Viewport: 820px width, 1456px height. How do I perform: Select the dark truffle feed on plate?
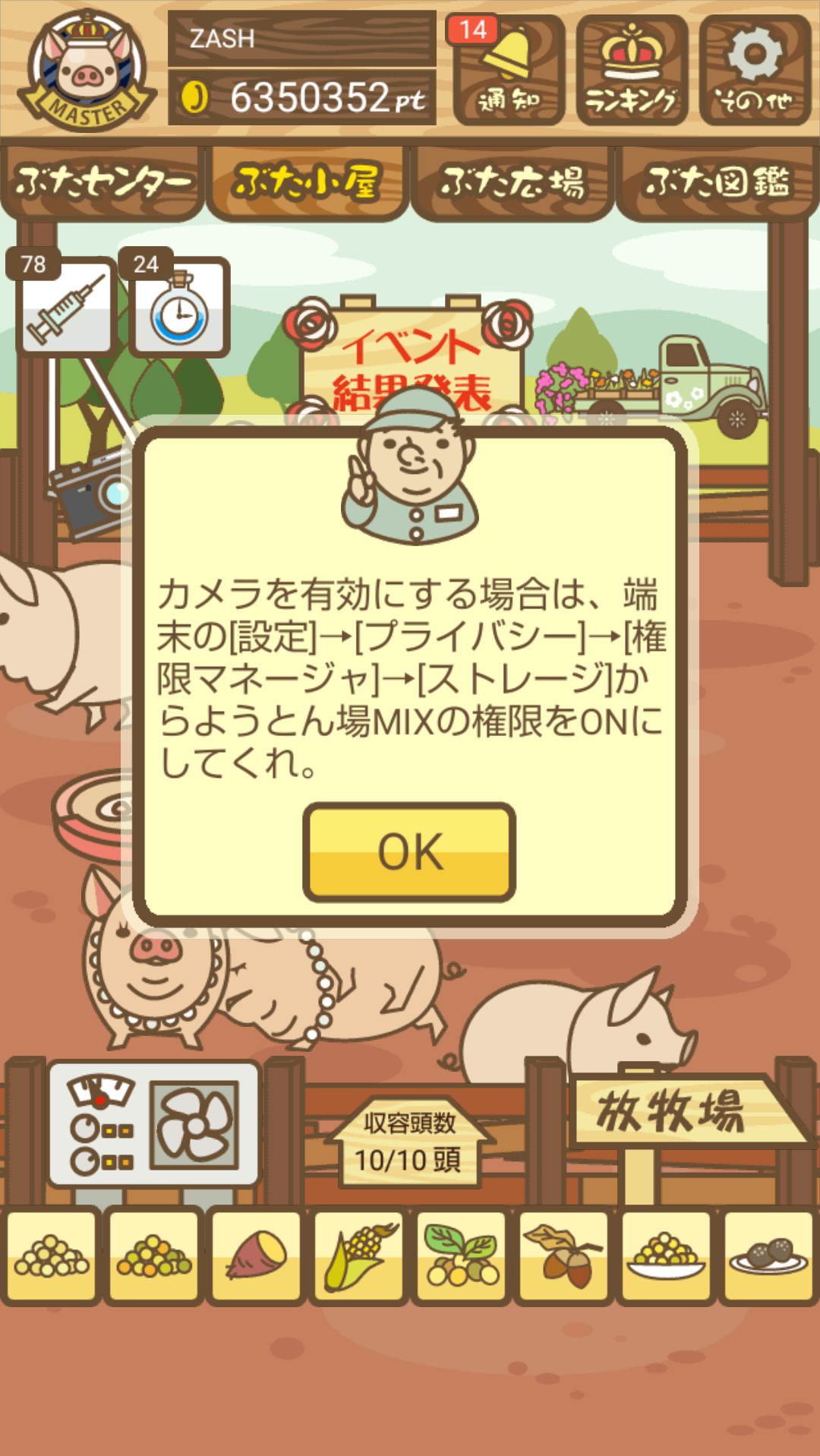(768, 1255)
